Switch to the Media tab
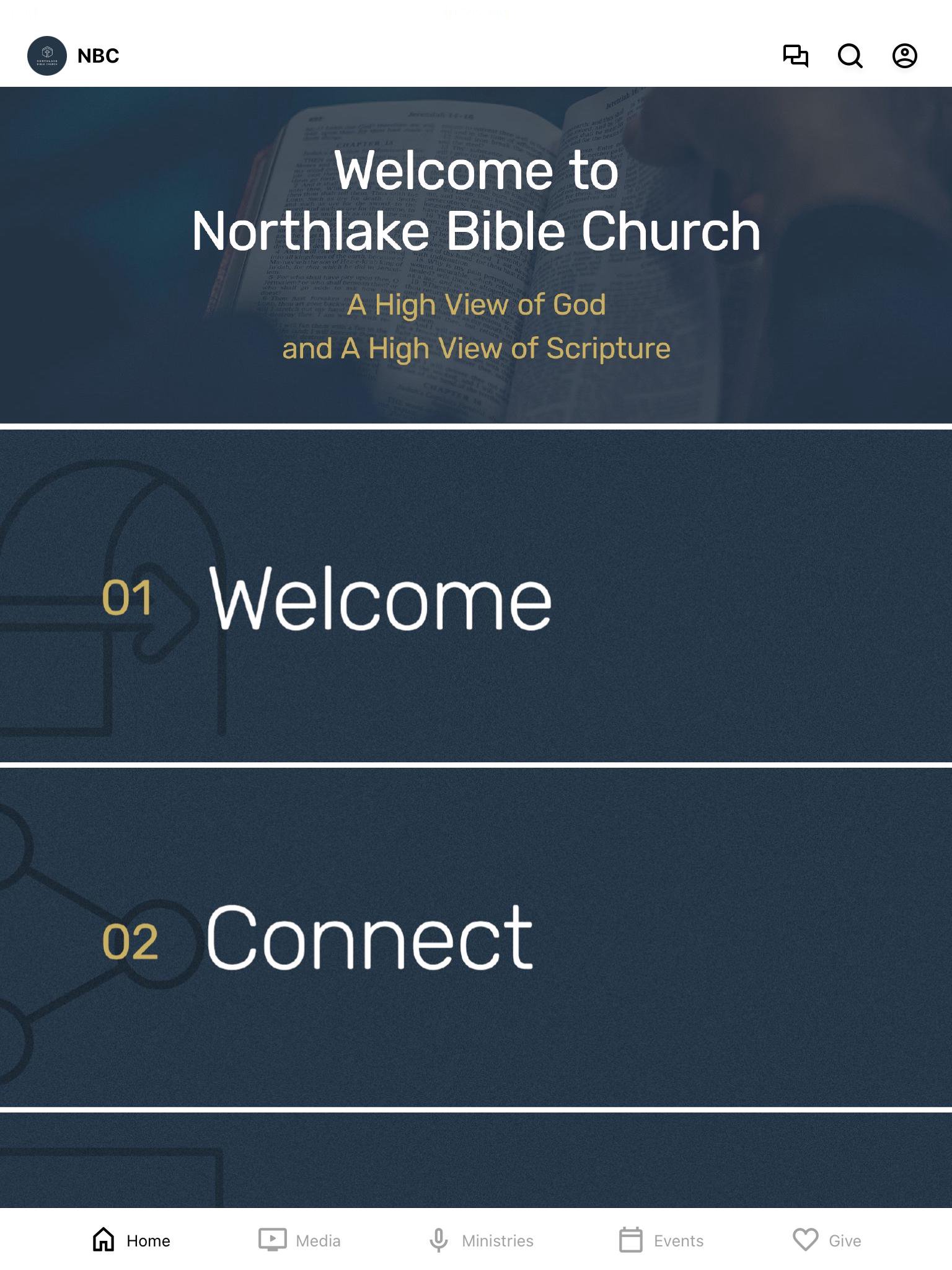The image size is (952, 1270). [x=300, y=1240]
